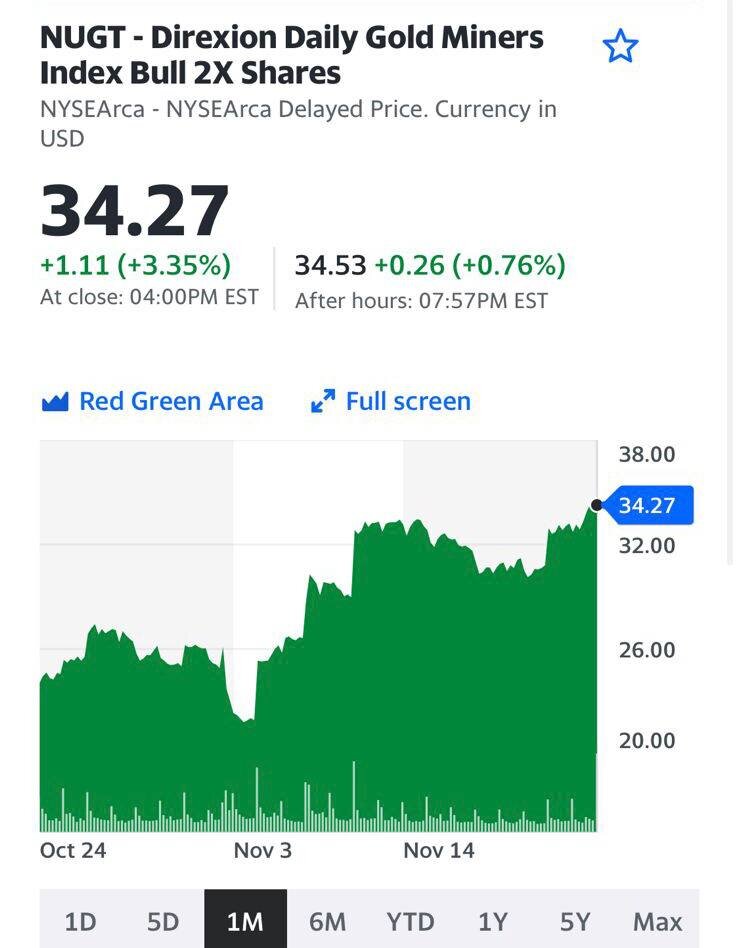739x948 pixels.
Task: View the 1Y price history
Action: 492,921
